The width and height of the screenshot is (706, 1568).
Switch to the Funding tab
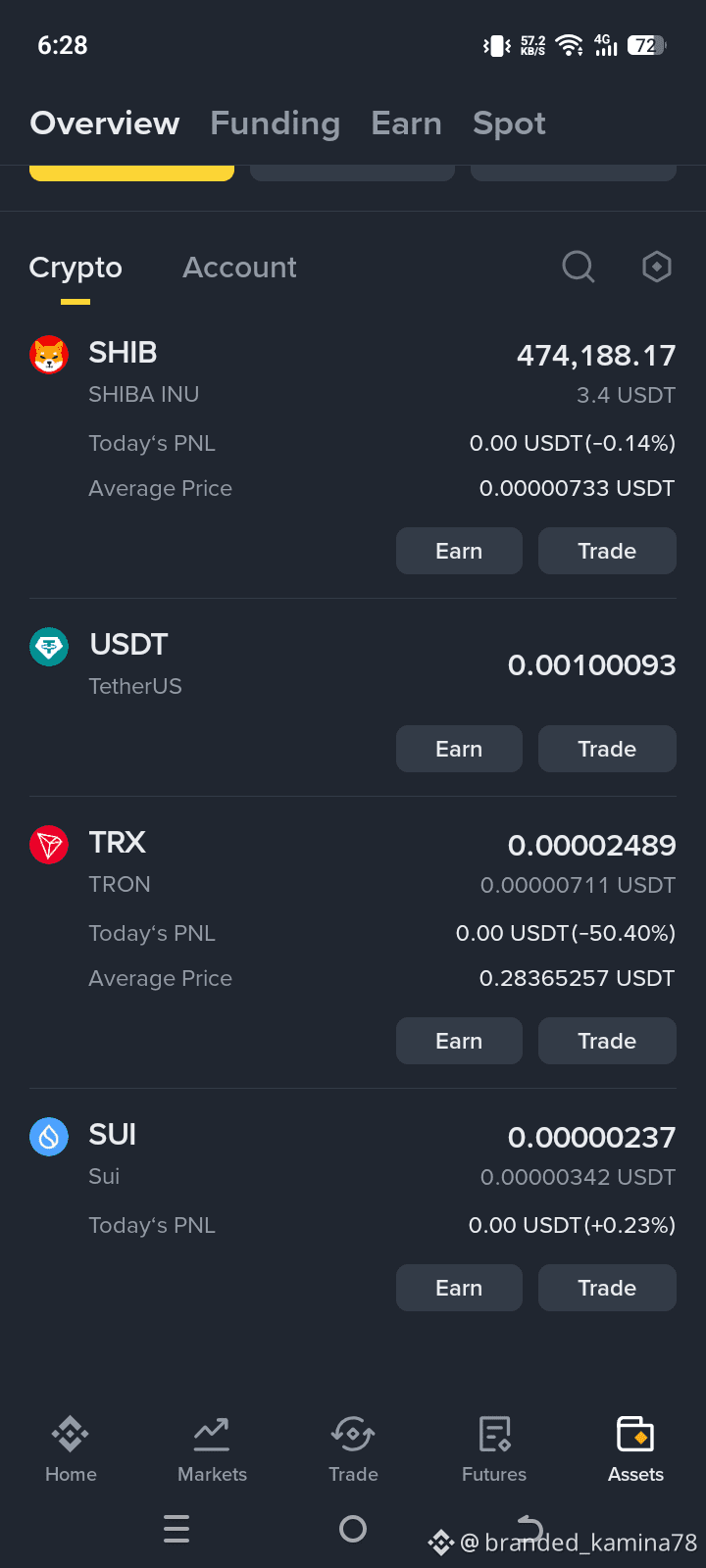pos(275,123)
